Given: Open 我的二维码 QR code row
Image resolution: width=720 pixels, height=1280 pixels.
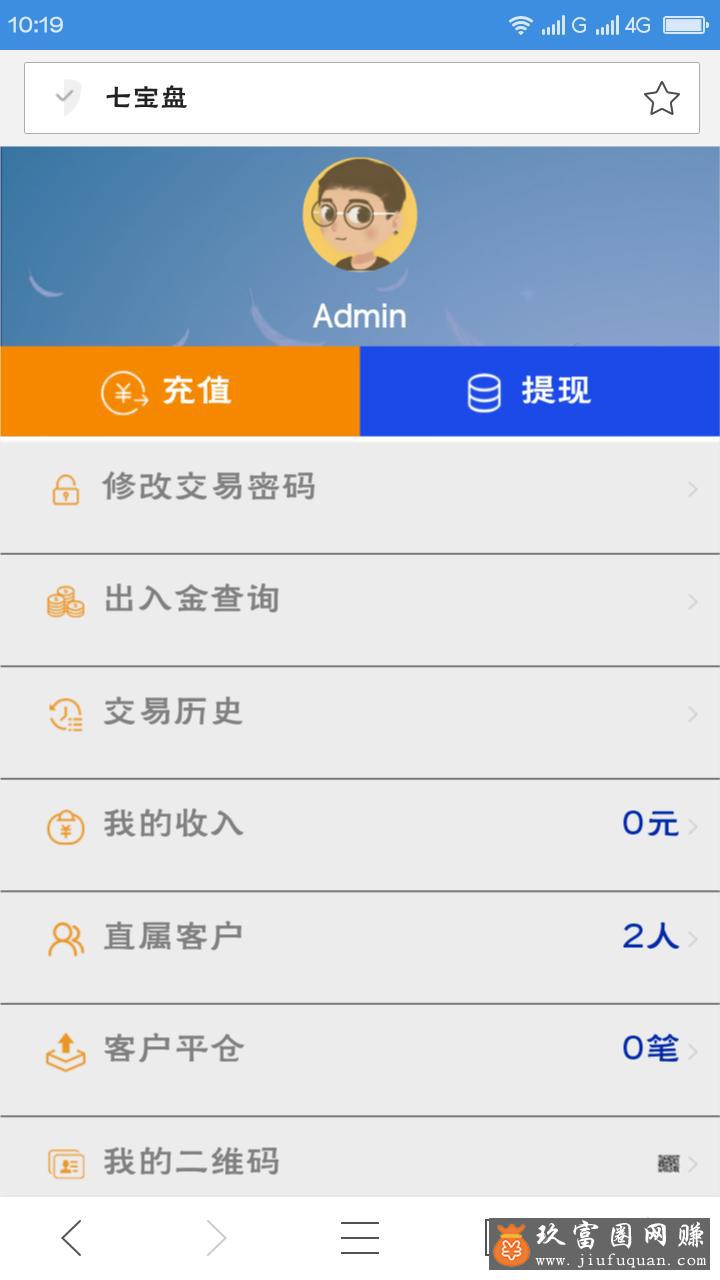Looking at the screenshot, I should coord(360,1162).
